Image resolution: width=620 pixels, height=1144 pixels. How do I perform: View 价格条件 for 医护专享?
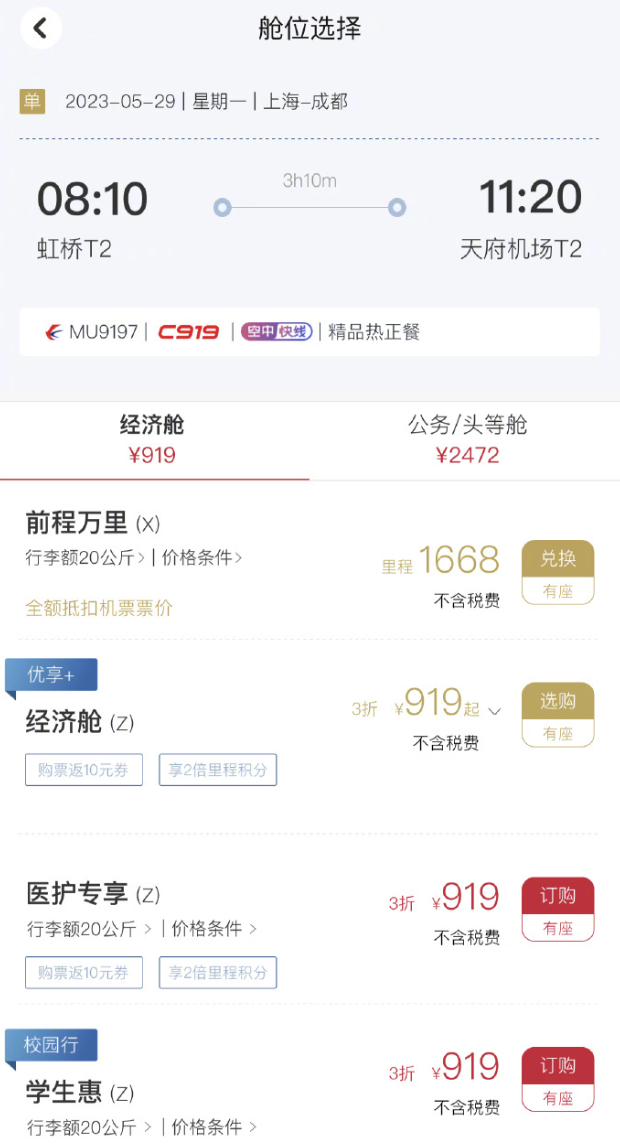tap(213, 929)
